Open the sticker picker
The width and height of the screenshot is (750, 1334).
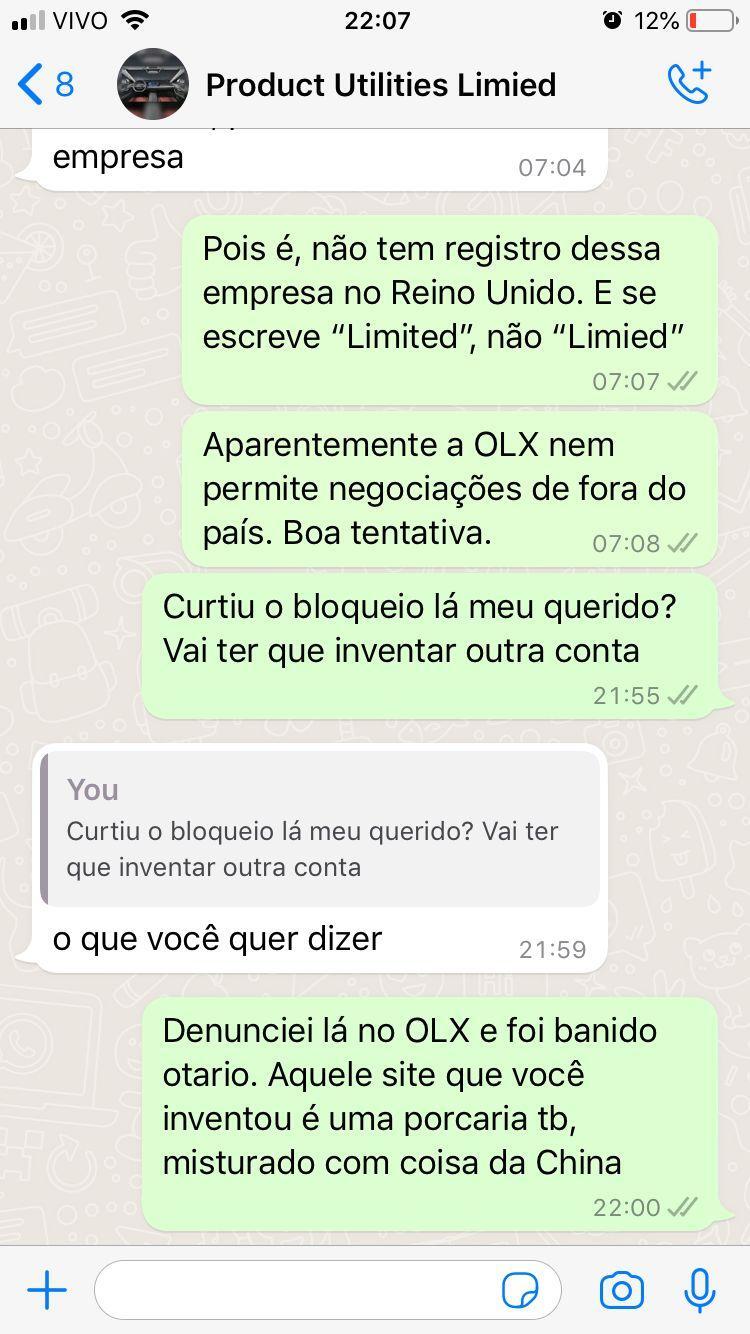point(520,1291)
